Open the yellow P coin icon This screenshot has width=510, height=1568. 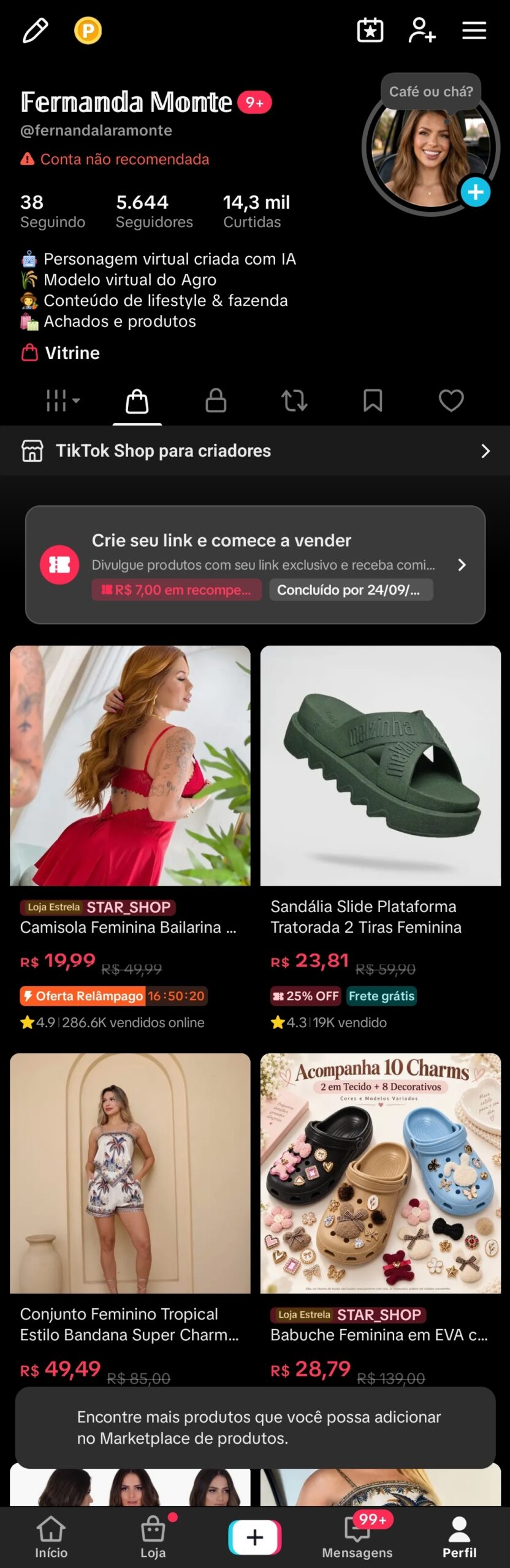point(88,30)
